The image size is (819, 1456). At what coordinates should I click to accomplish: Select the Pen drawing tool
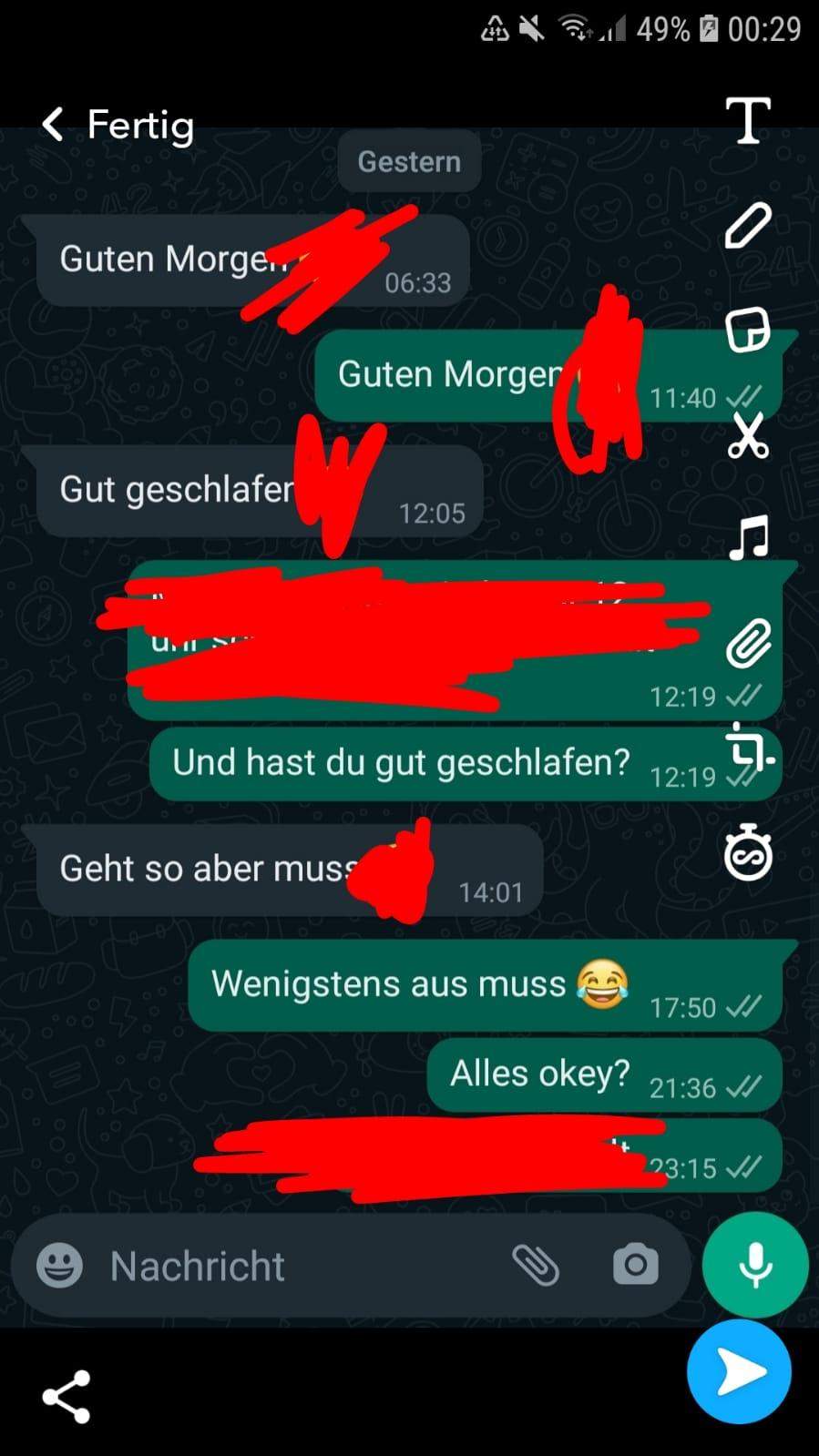749,226
